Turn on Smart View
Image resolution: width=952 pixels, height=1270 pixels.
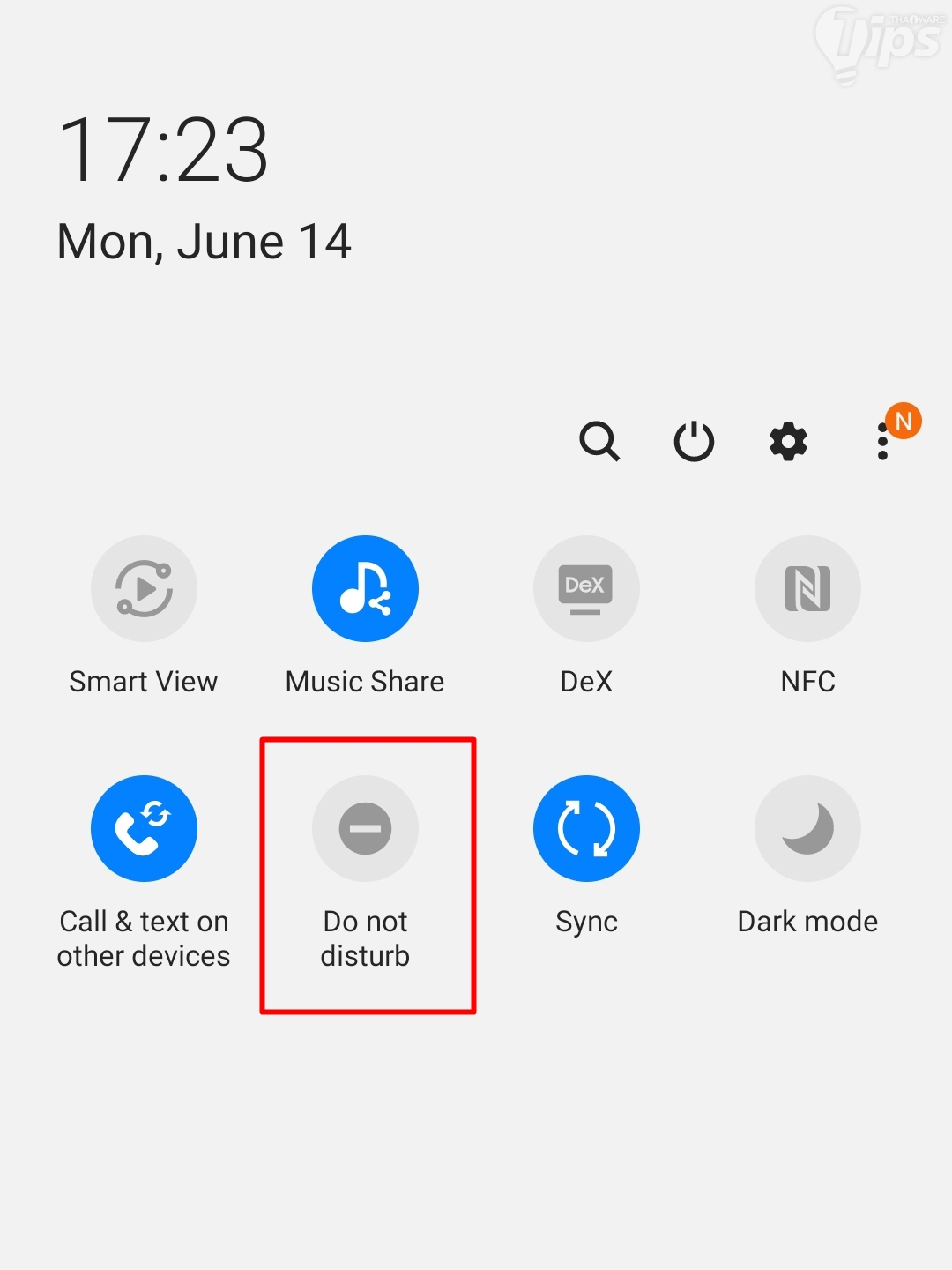click(144, 588)
